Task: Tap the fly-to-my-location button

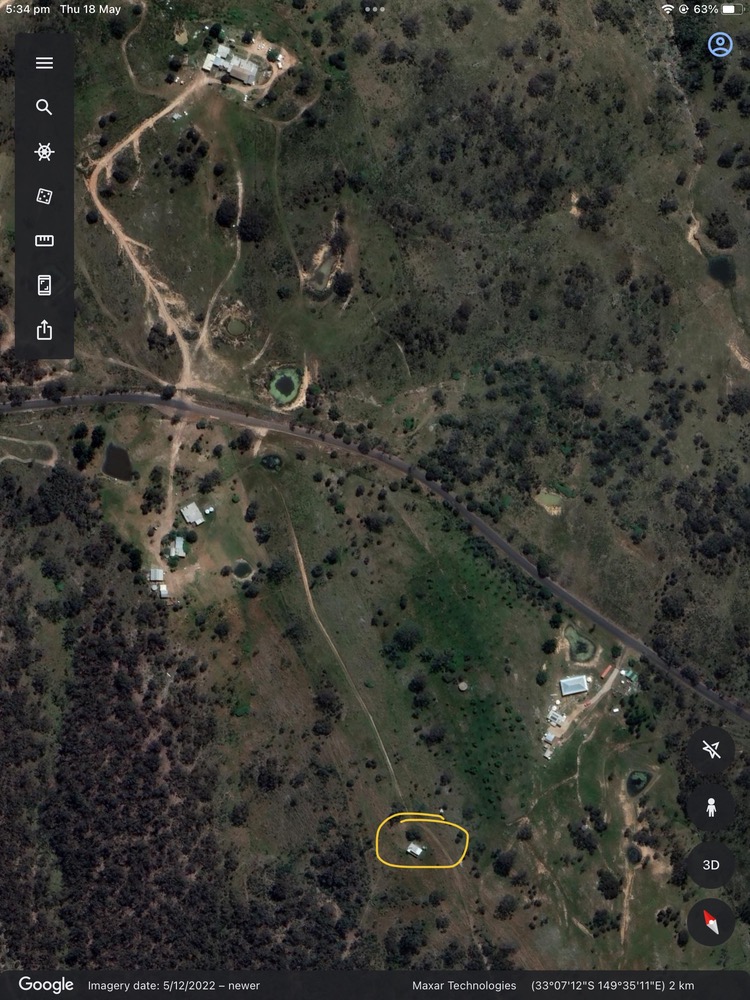Action: tap(711, 749)
